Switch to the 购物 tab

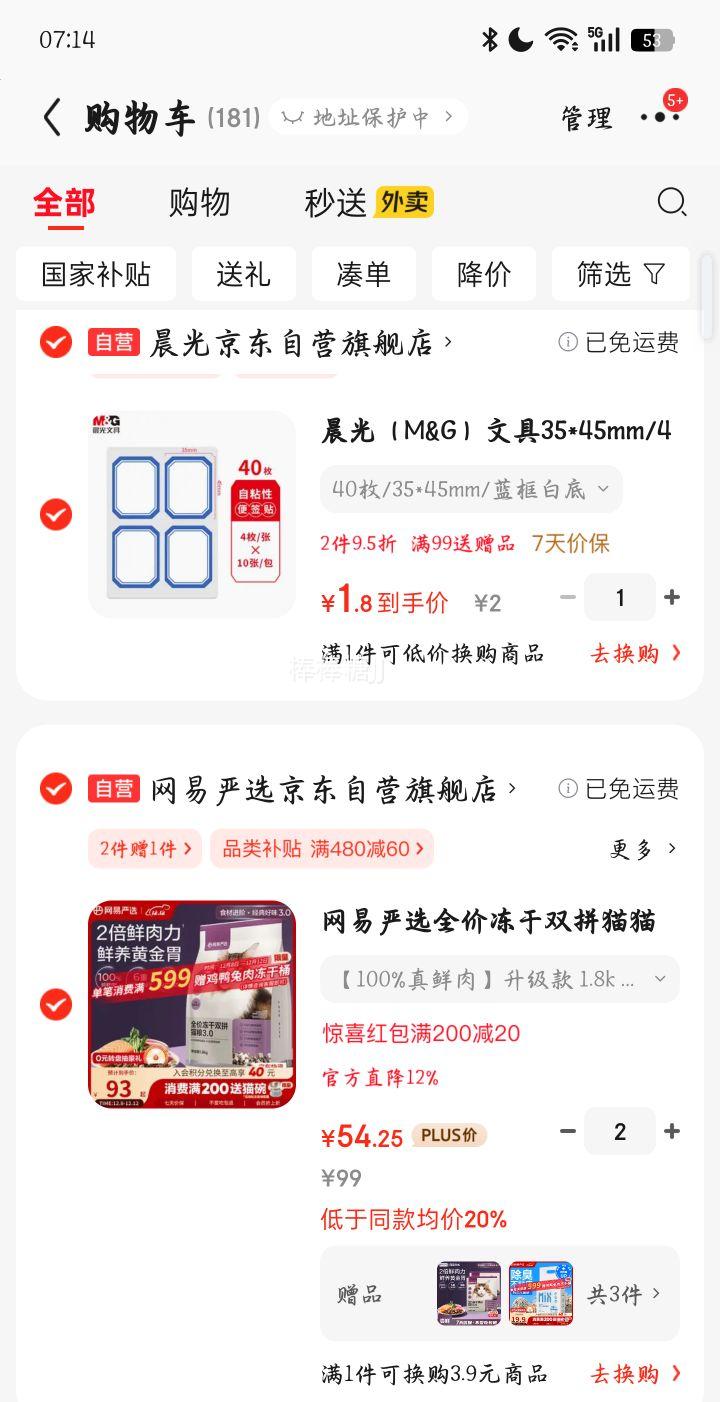[199, 202]
